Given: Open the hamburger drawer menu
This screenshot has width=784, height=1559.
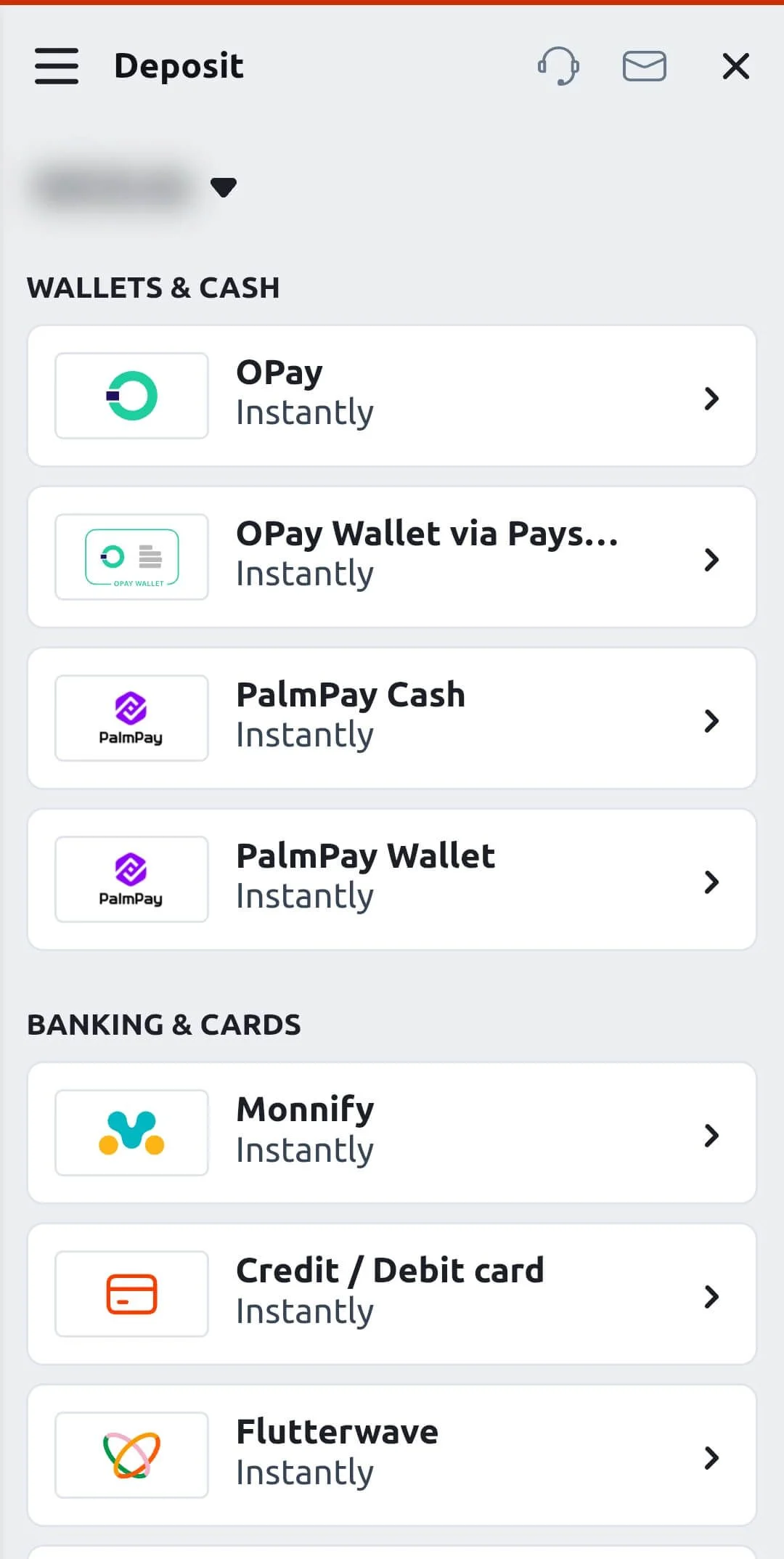Looking at the screenshot, I should (57, 66).
